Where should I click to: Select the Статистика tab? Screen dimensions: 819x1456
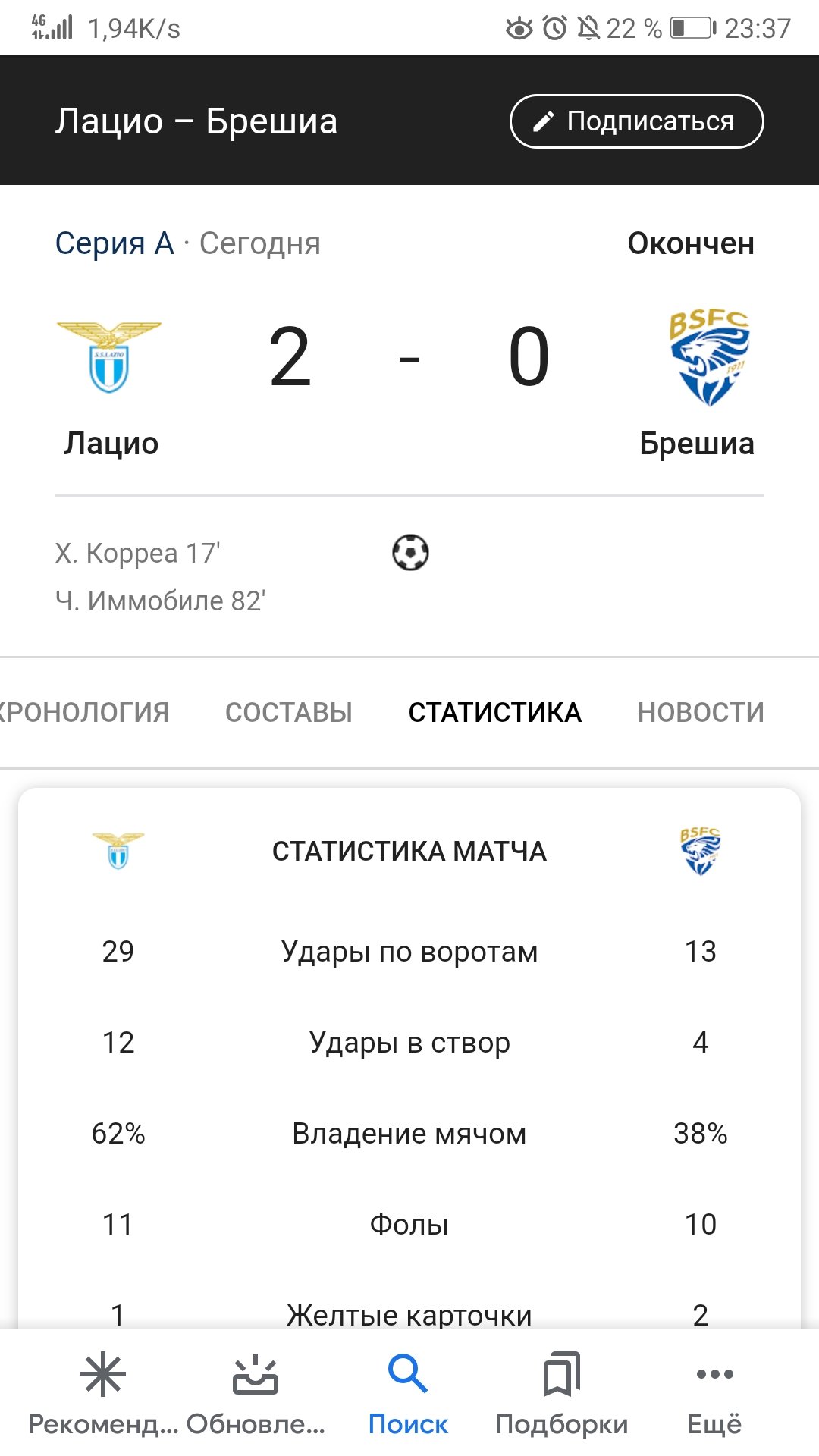(x=494, y=712)
